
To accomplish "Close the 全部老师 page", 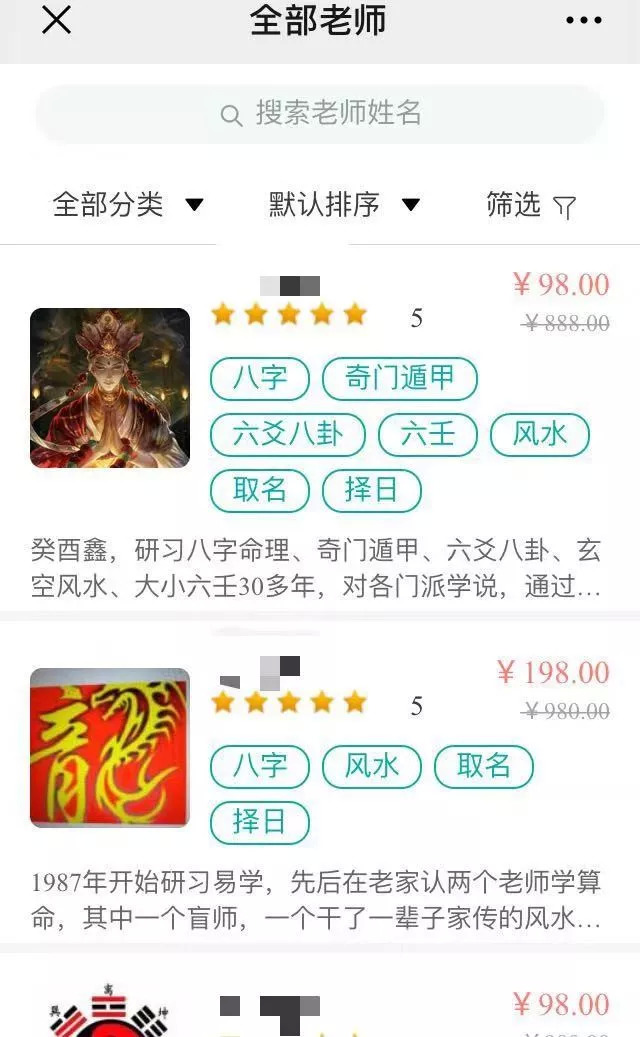I will (56, 20).
